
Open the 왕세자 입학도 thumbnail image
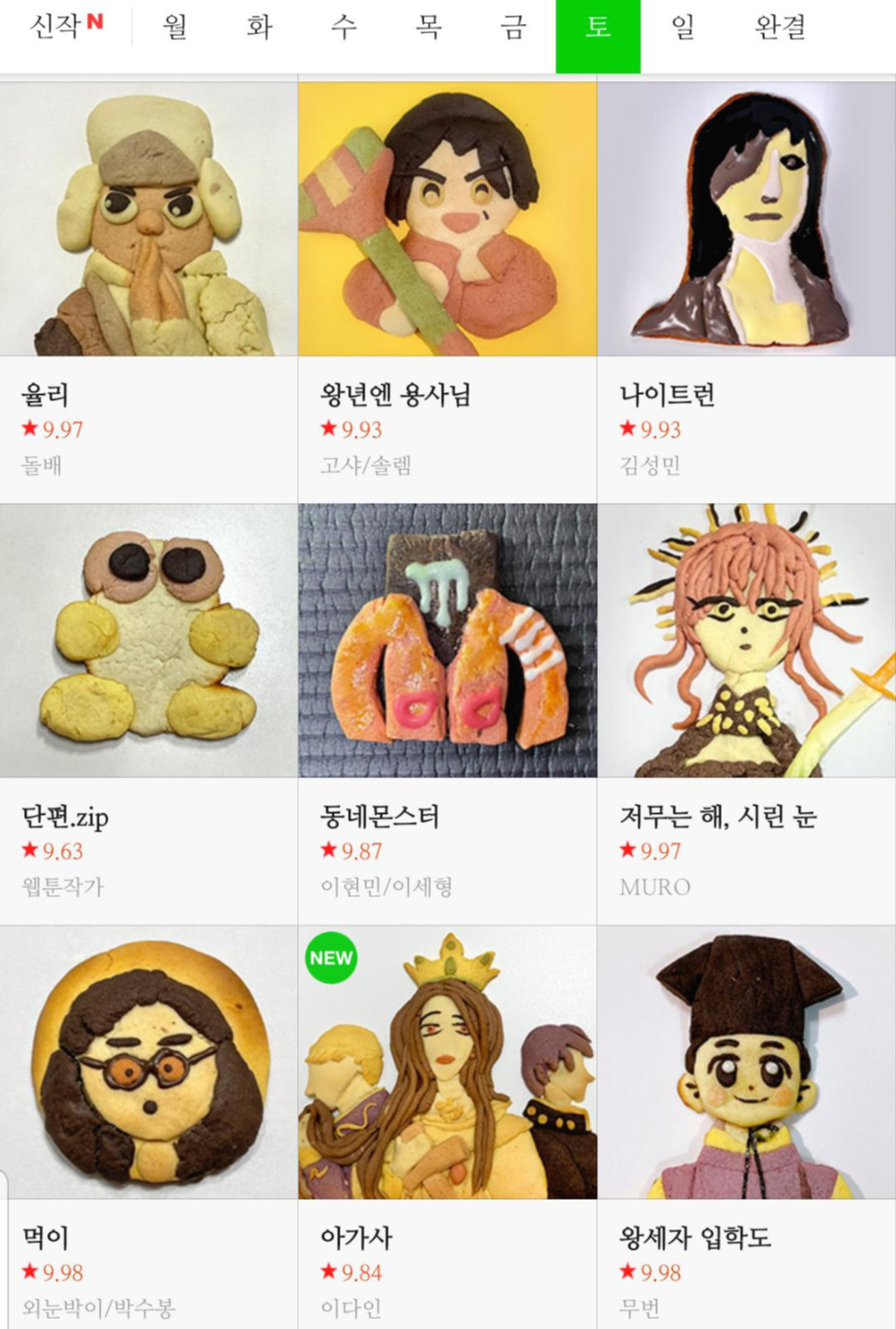tap(746, 1061)
